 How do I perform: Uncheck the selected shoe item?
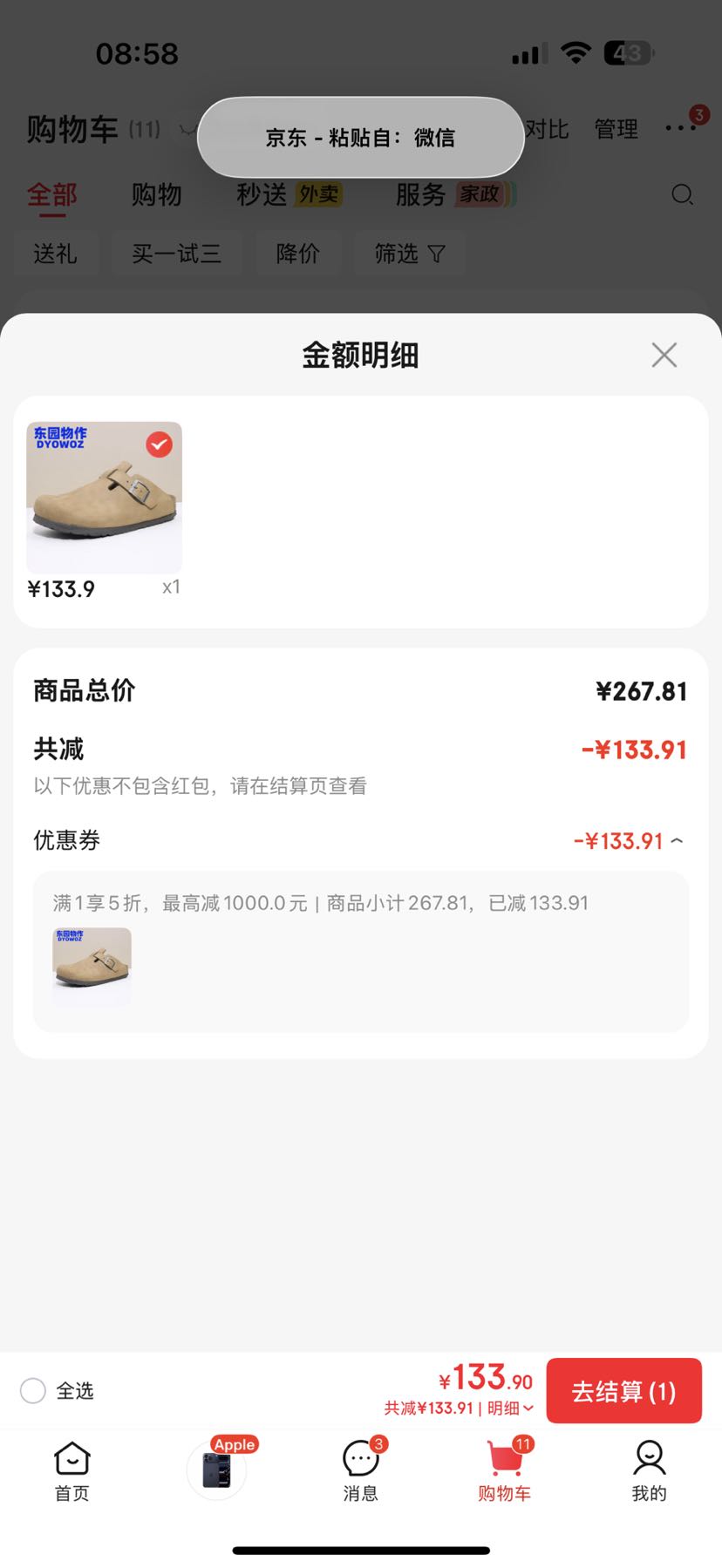(159, 445)
